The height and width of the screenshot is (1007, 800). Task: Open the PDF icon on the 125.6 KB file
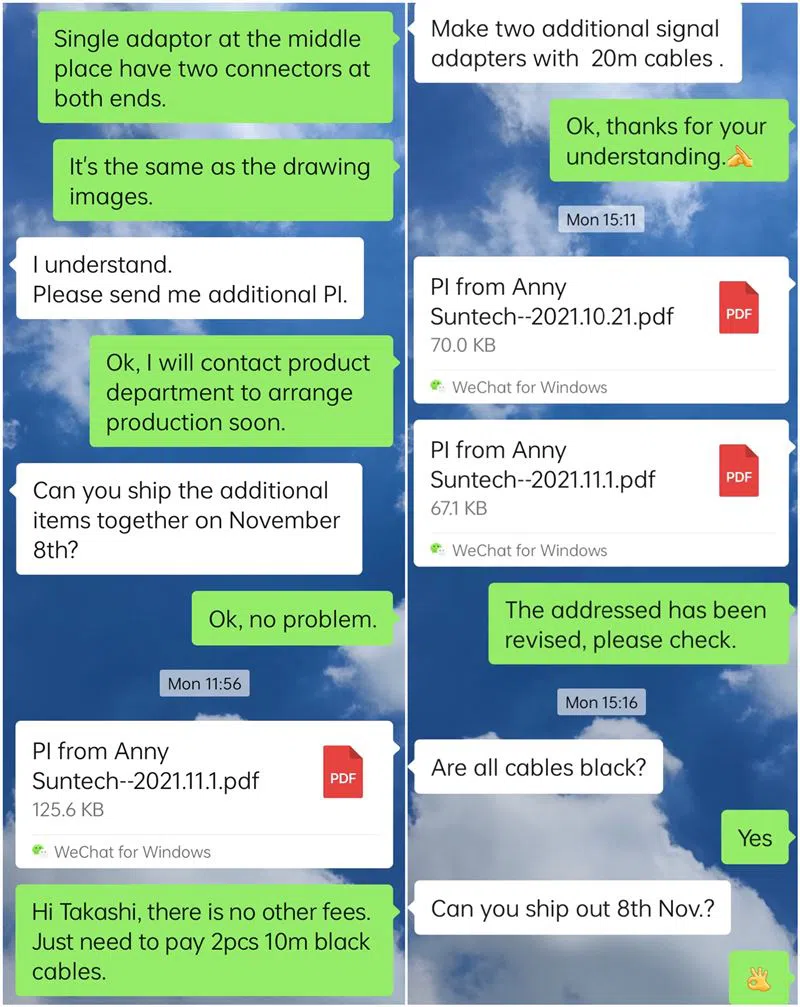coord(343,773)
